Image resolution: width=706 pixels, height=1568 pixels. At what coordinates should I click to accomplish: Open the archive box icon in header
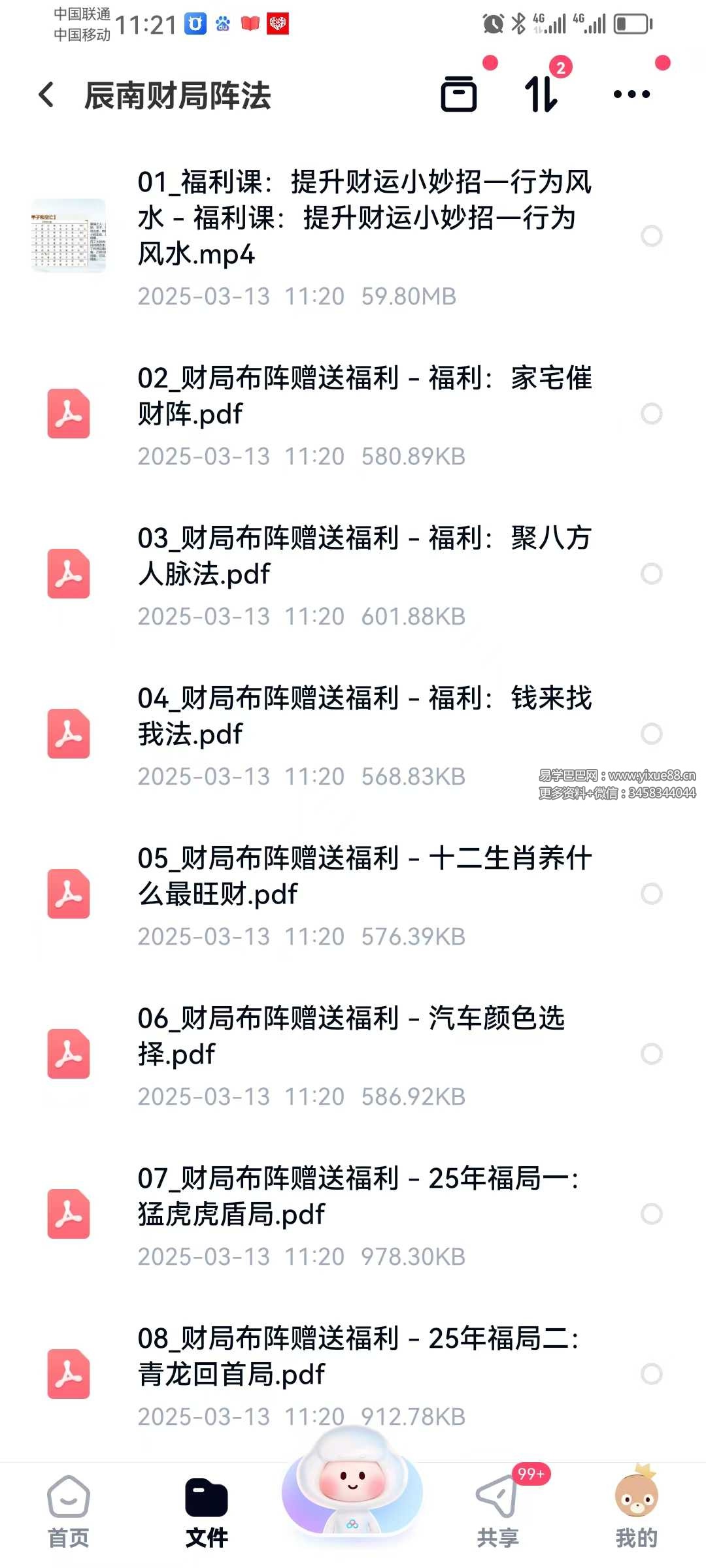click(459, 95)
